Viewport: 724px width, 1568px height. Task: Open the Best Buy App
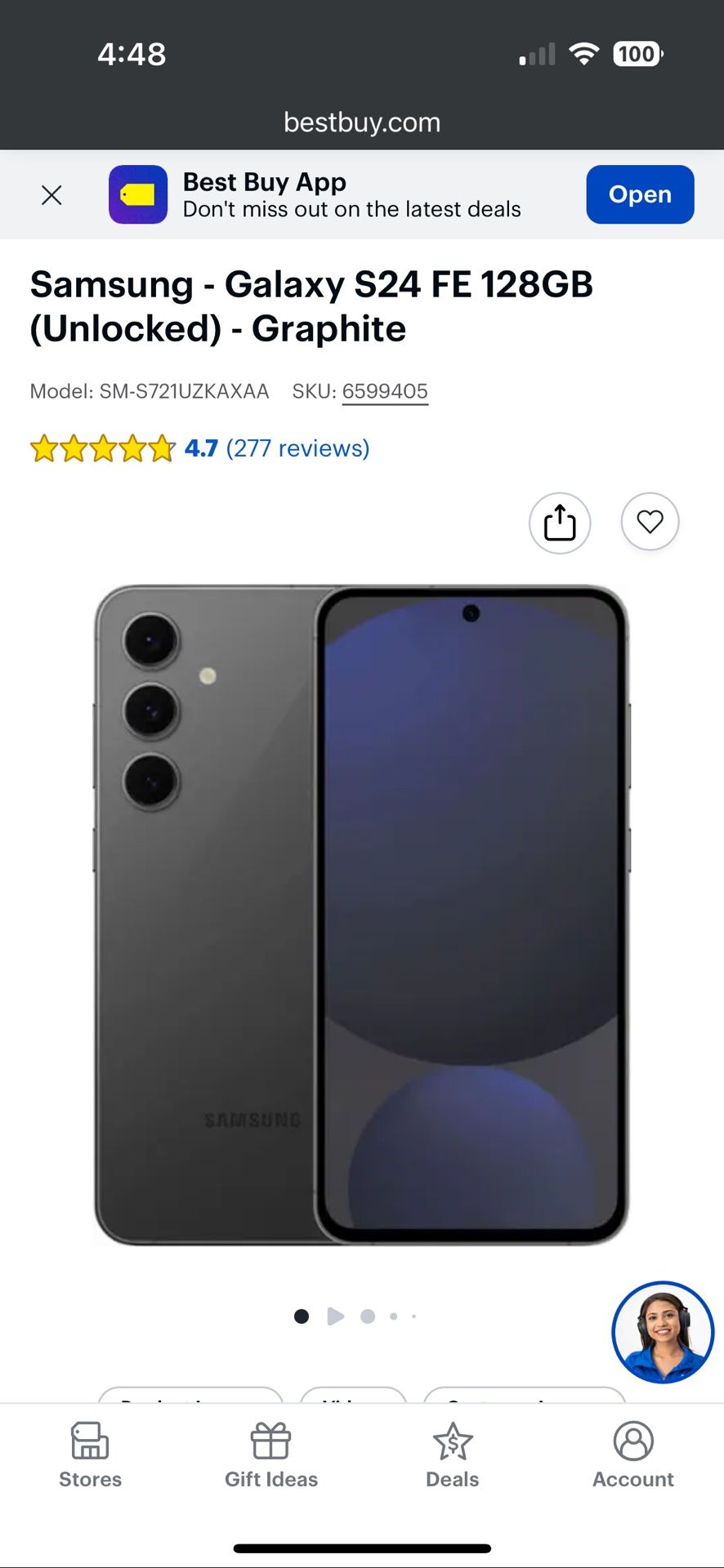tap(639, 194)
